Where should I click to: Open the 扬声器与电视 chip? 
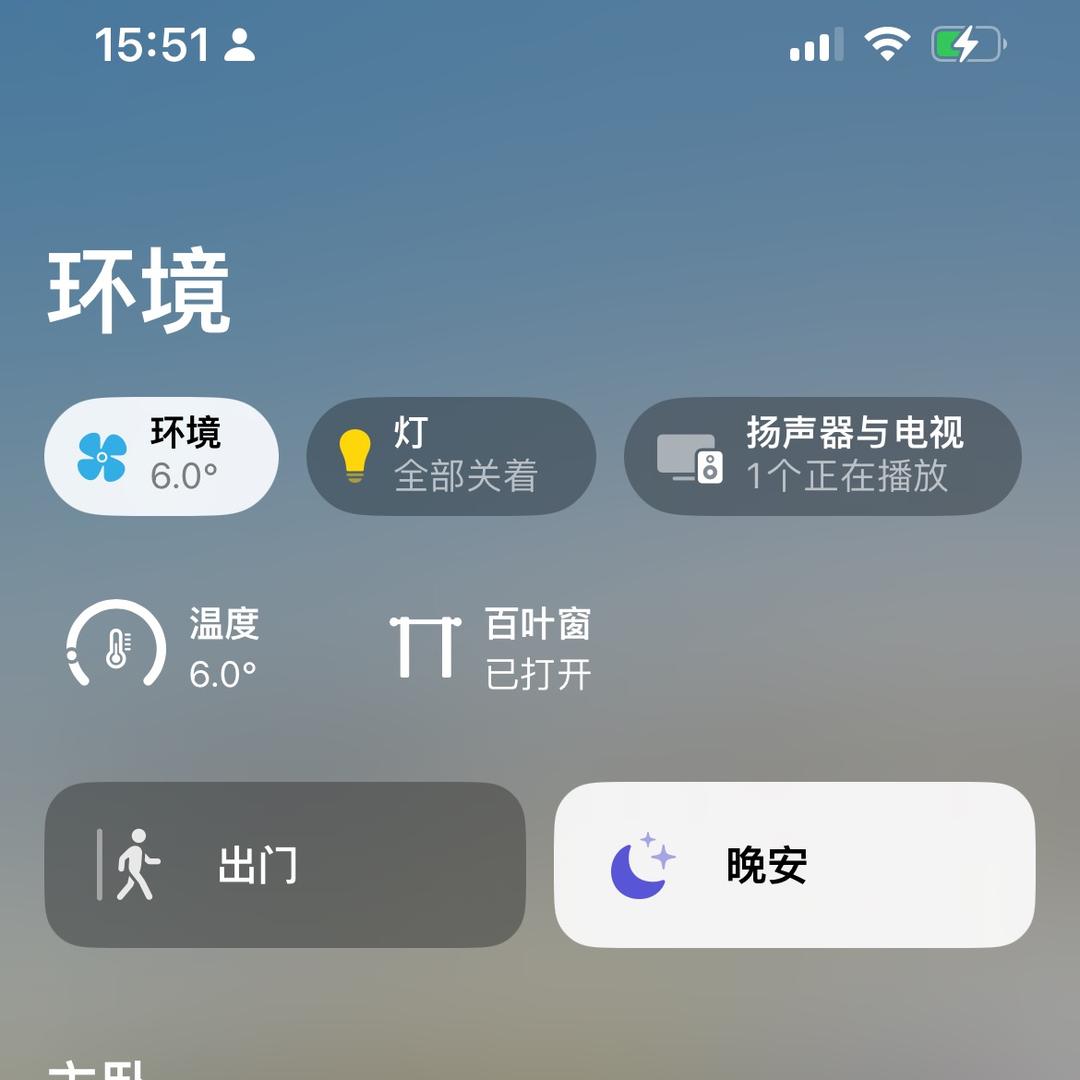tap(822, 457)
